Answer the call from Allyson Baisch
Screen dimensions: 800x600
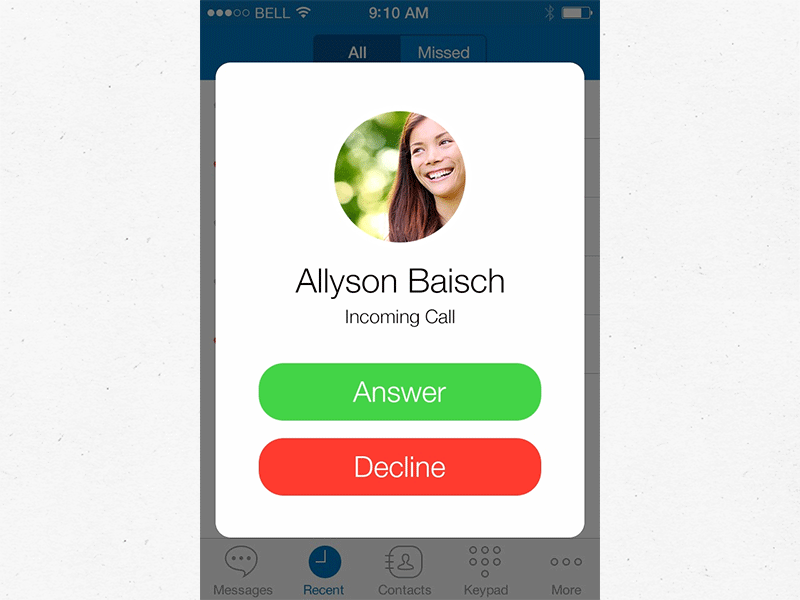[x=400, y=392]
